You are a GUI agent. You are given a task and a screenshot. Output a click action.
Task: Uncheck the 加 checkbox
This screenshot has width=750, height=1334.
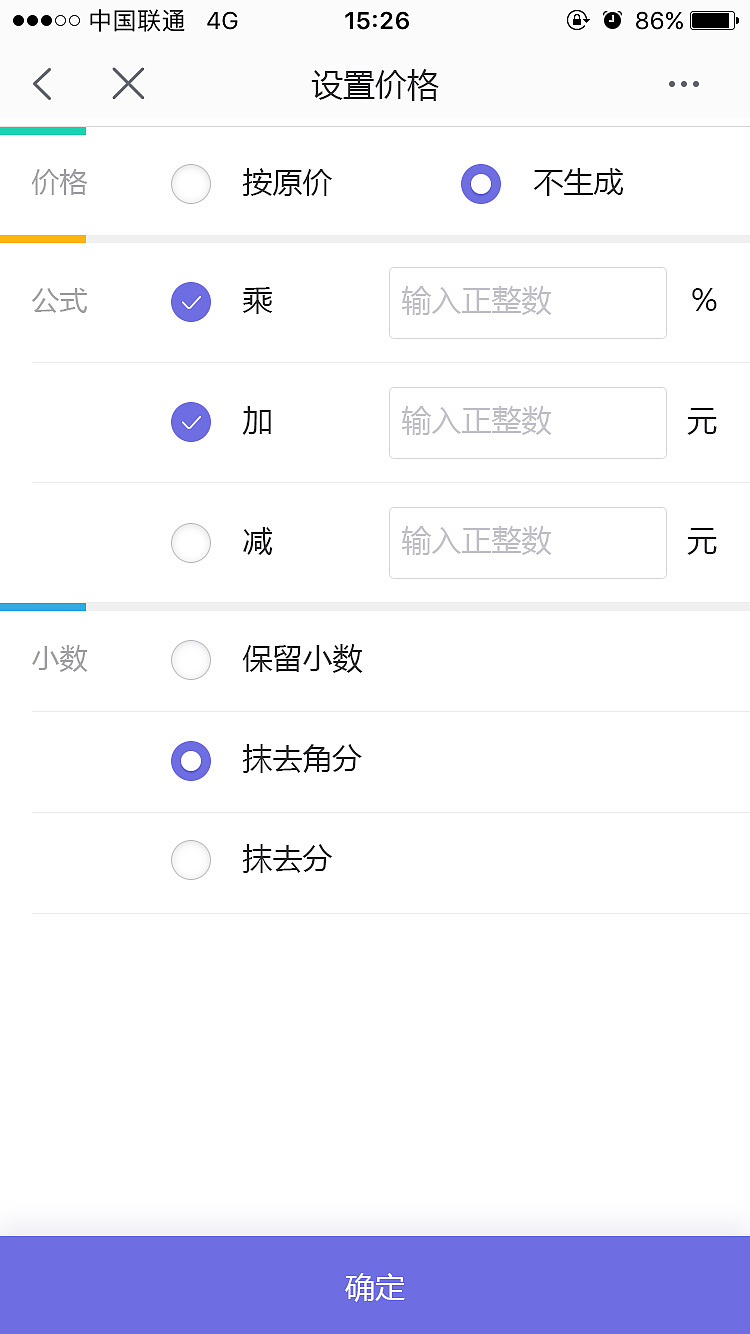pos(191,422)
